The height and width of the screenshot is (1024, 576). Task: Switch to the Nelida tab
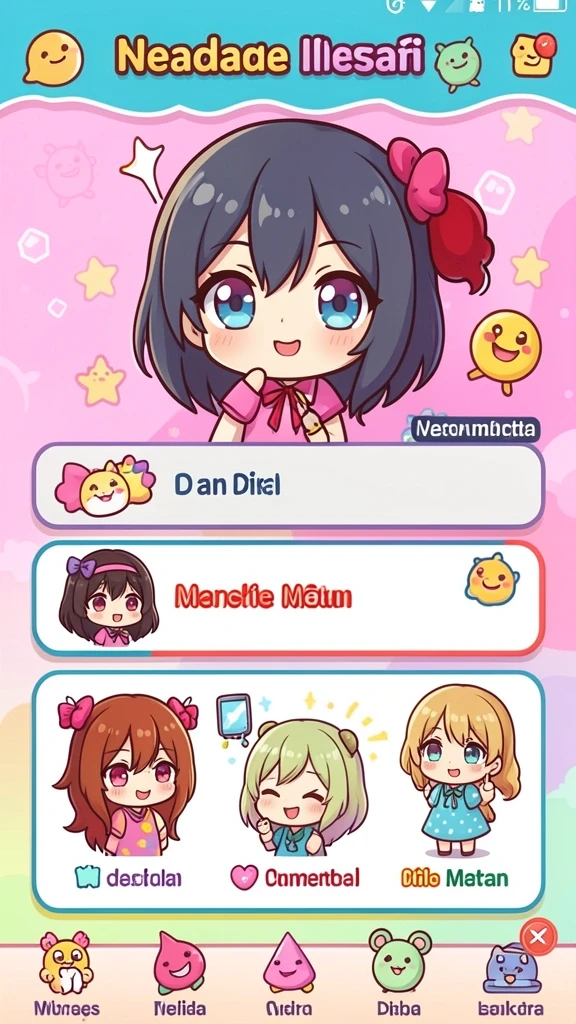[x=179, y=974]
